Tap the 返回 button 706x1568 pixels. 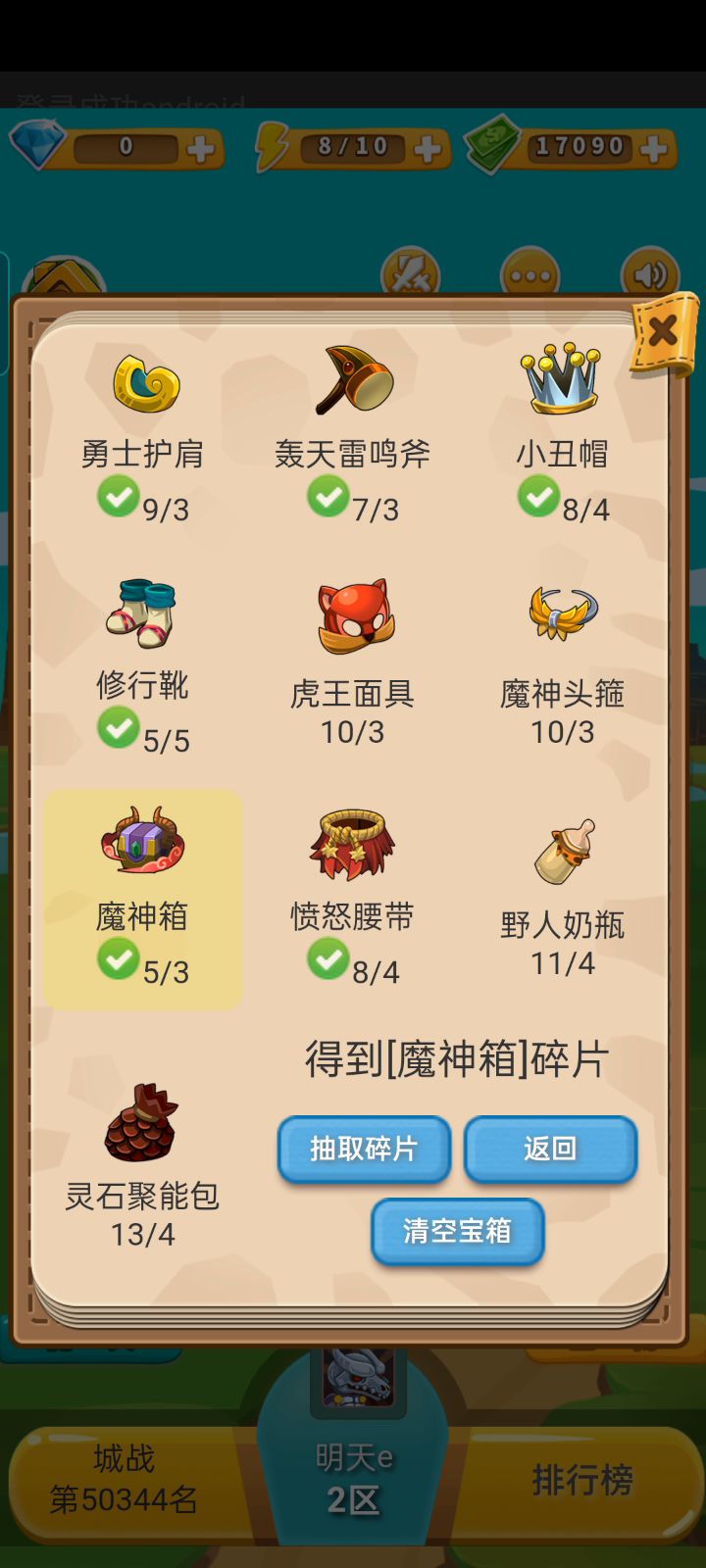(x=550, y=1149)
